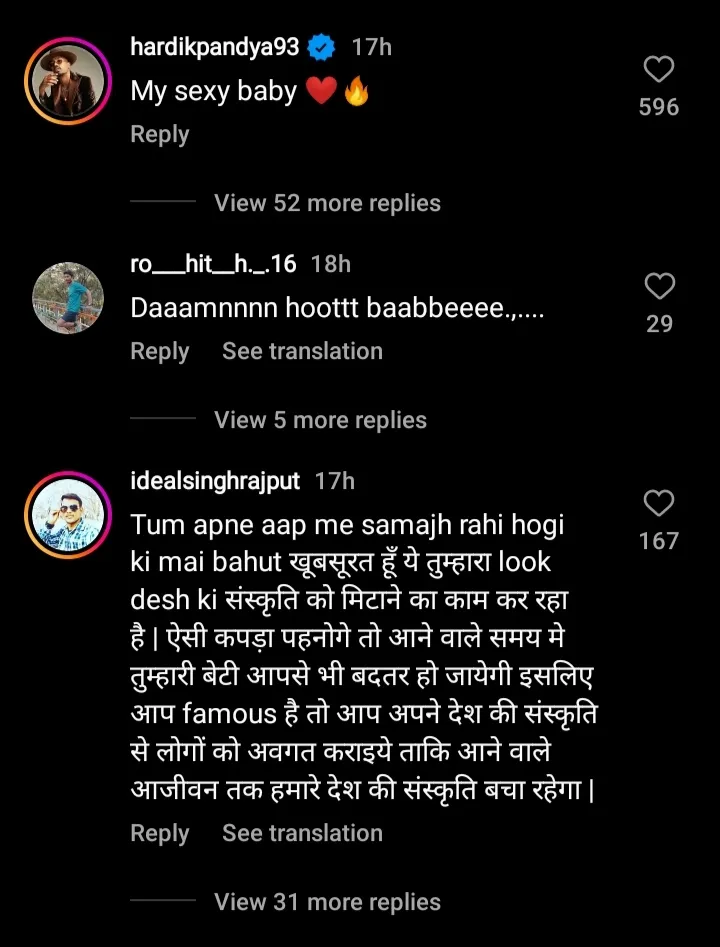Reply to ro__hit__h._.16's comment

point(160,351)
